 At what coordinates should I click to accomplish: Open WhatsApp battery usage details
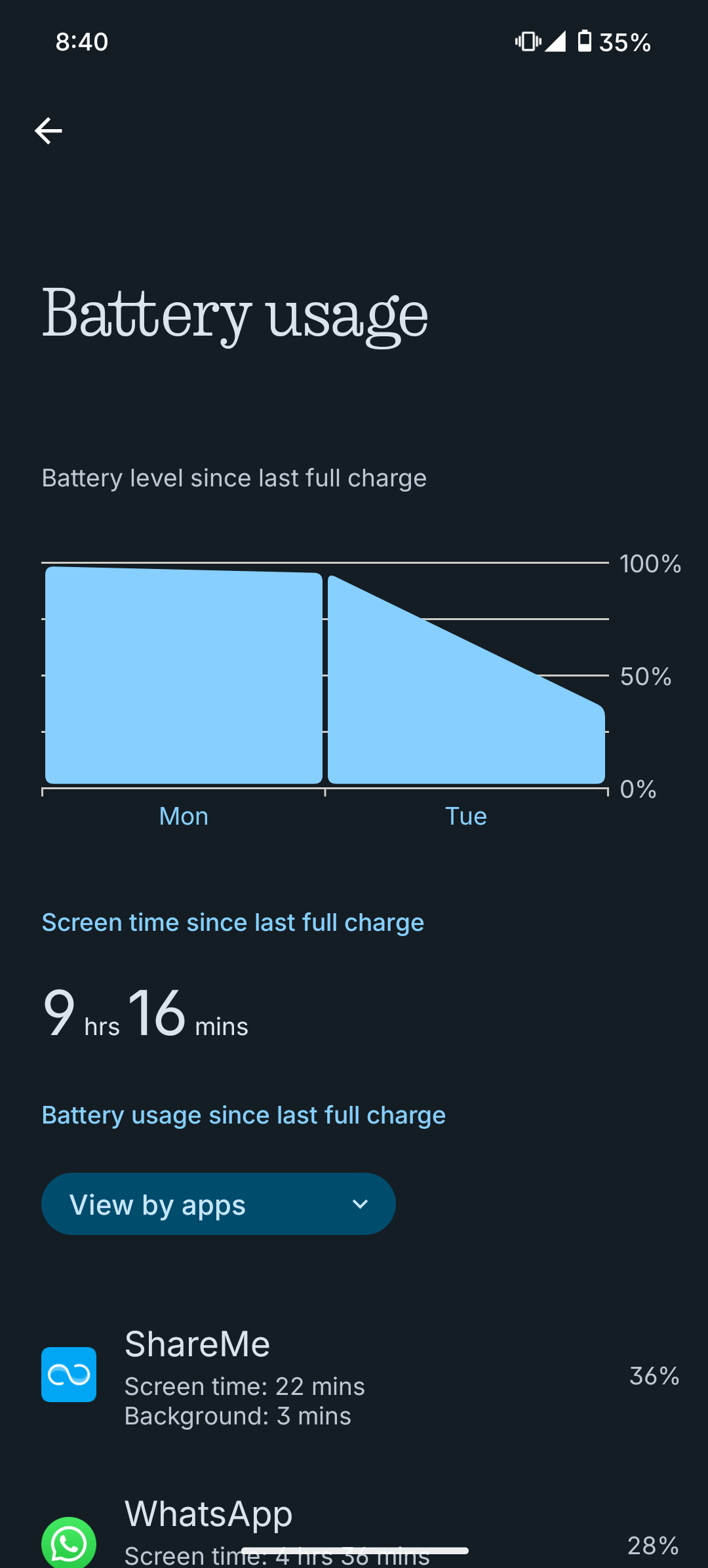[x=354, y=1534]
